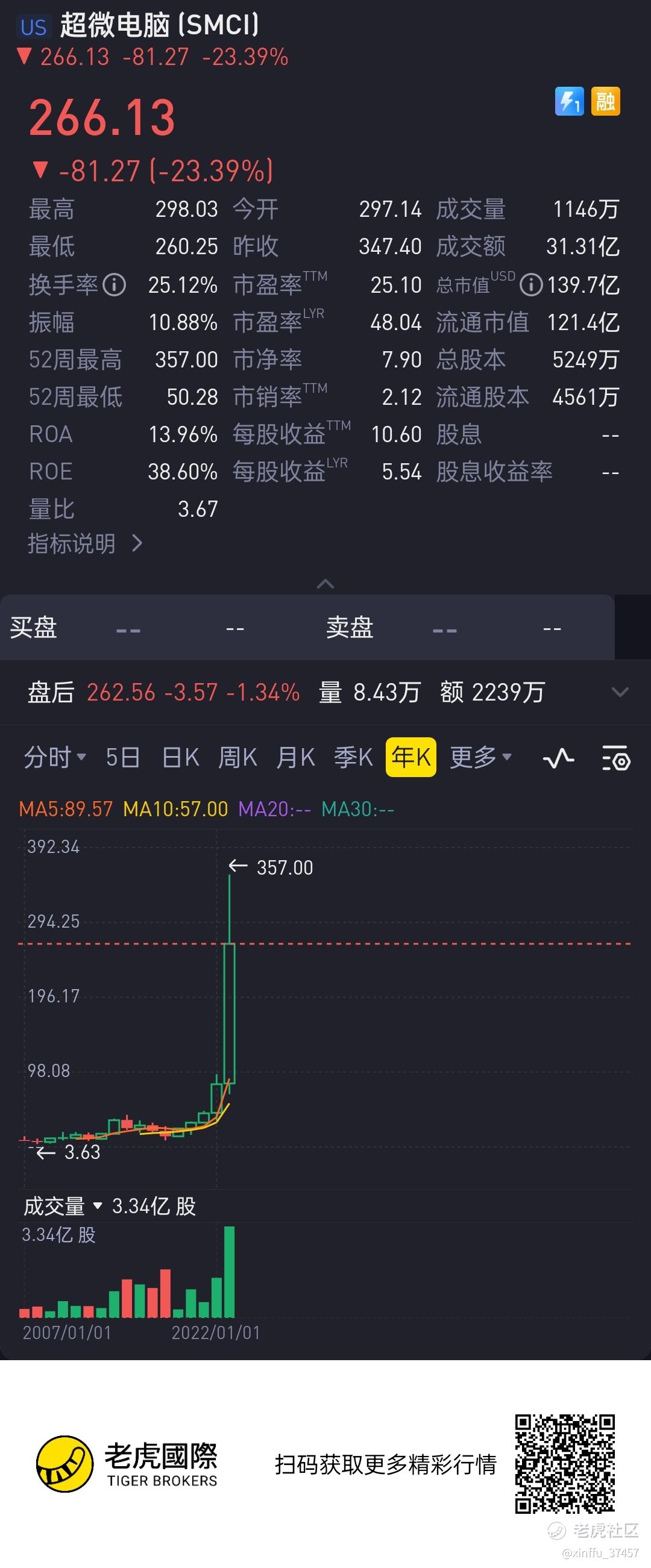Viewport: 651px width, 1568px height.
Task: Select the 季K chart tab
Action: [x=353, y=757]
